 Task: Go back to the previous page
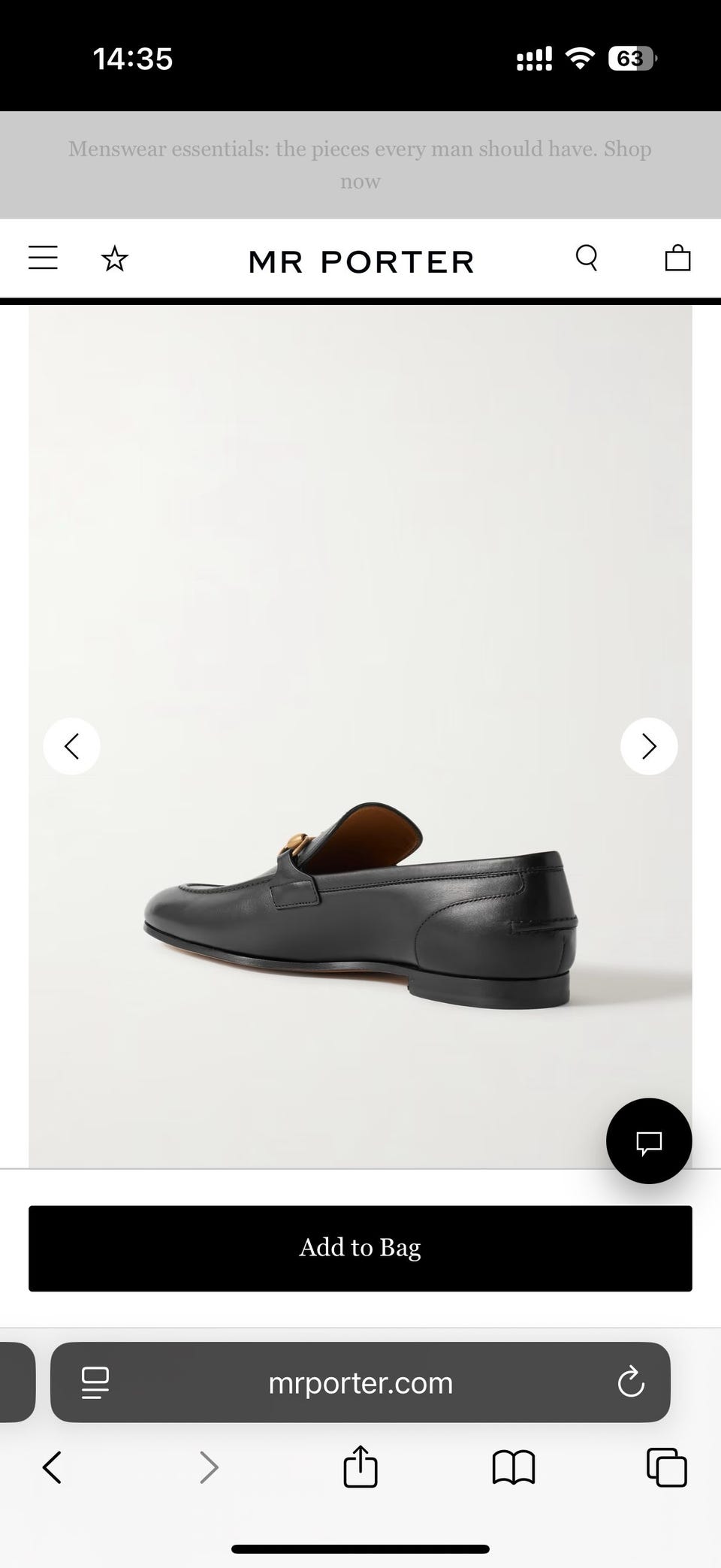pyautogui.click(x=52, y=1467)
